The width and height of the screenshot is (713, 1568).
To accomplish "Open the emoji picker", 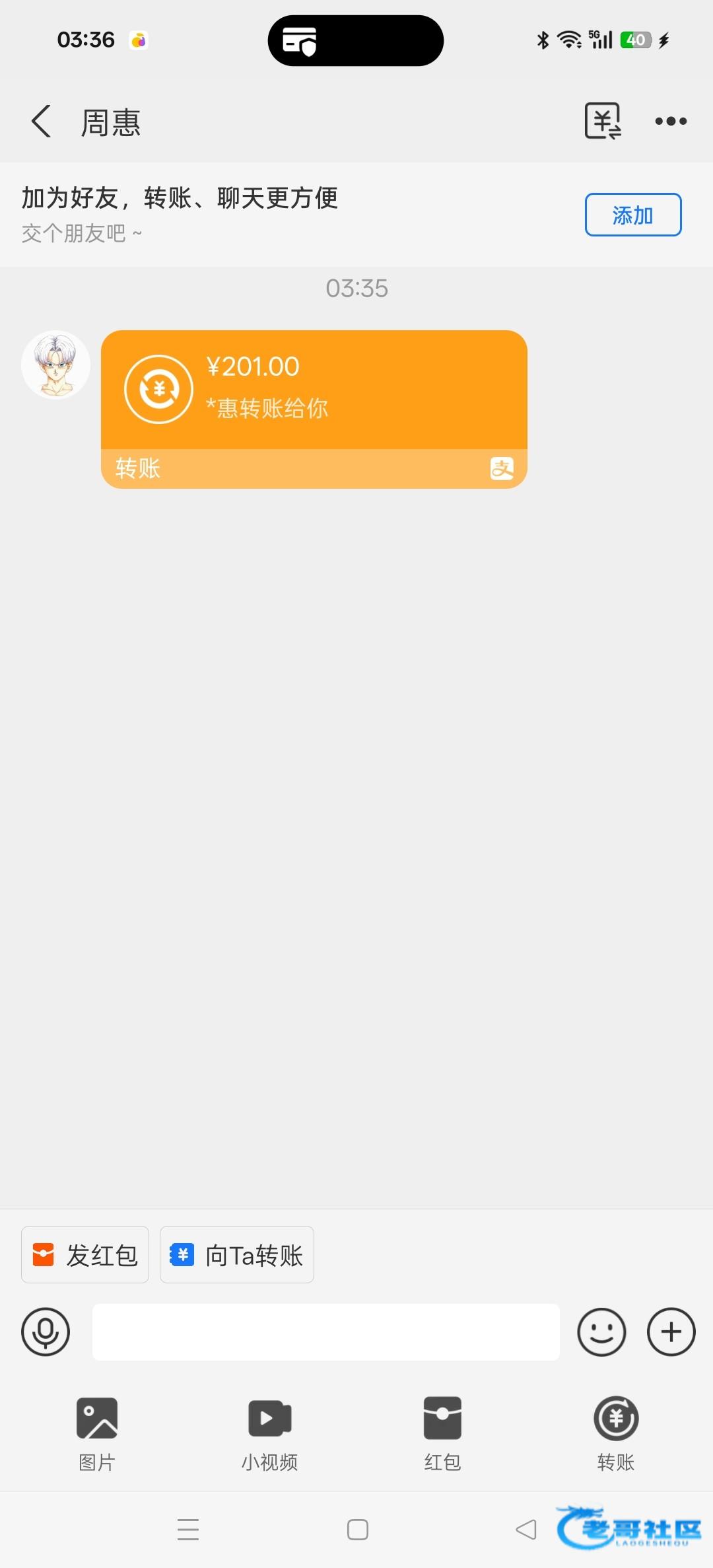I will click(x=601, y=1332).
